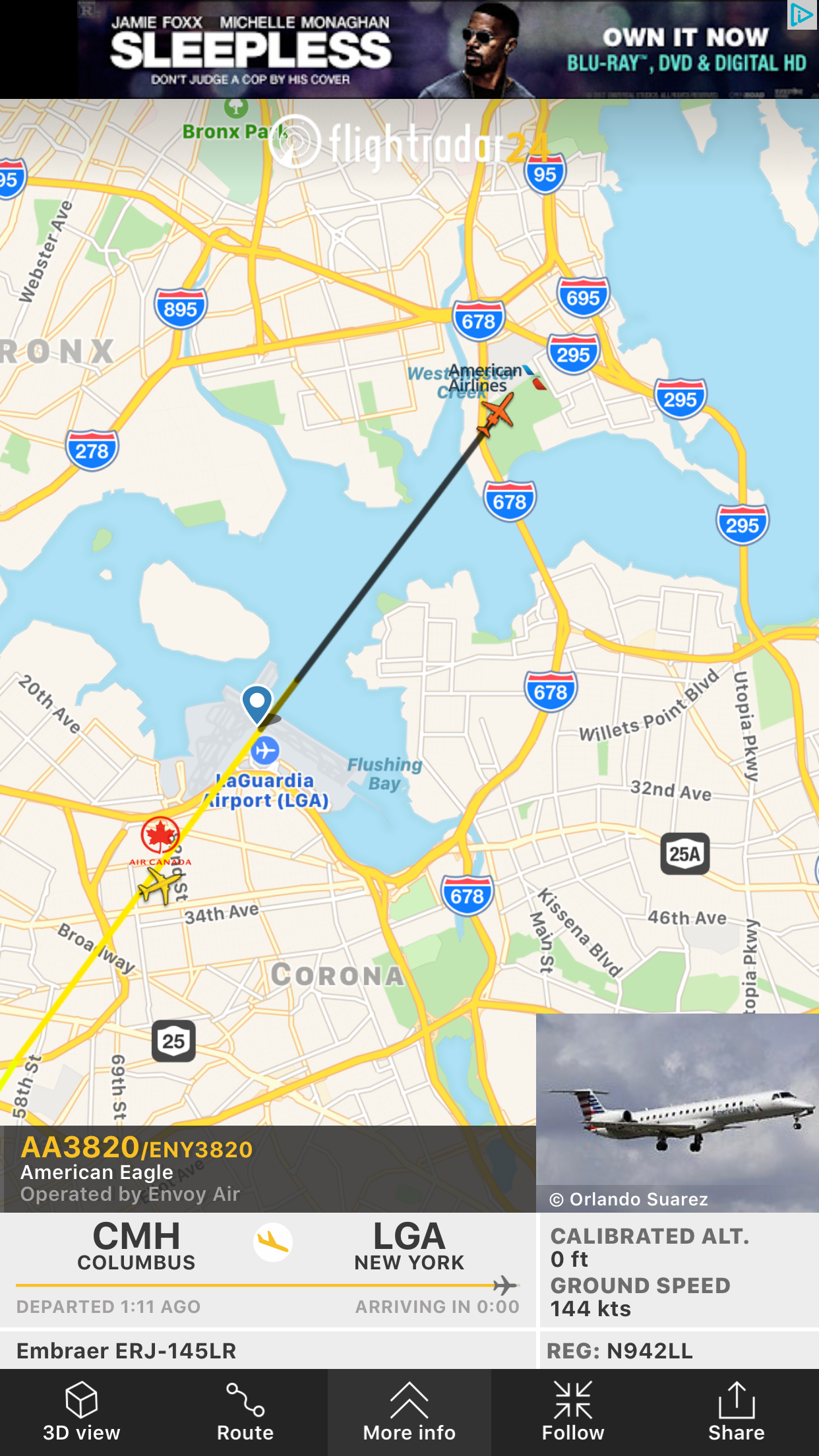Follow this flight on the map
The height and width of the screenshot is (1456, 819).
tap(572, 1412)
